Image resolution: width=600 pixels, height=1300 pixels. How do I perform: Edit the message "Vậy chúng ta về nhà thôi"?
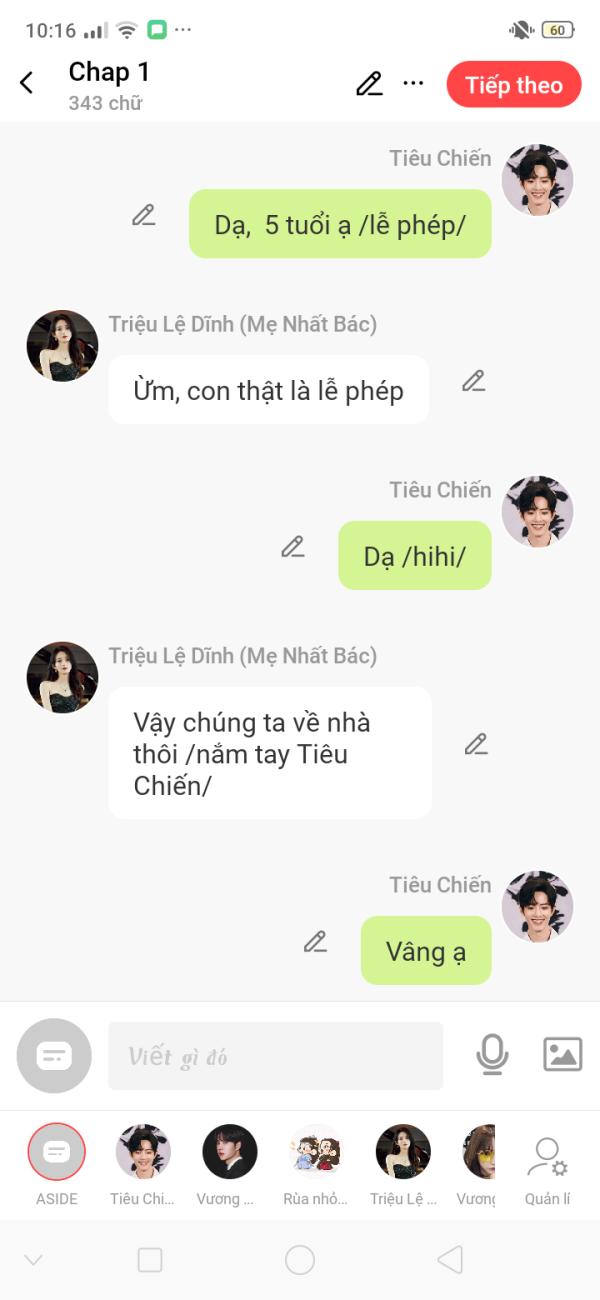pos(476,744)
